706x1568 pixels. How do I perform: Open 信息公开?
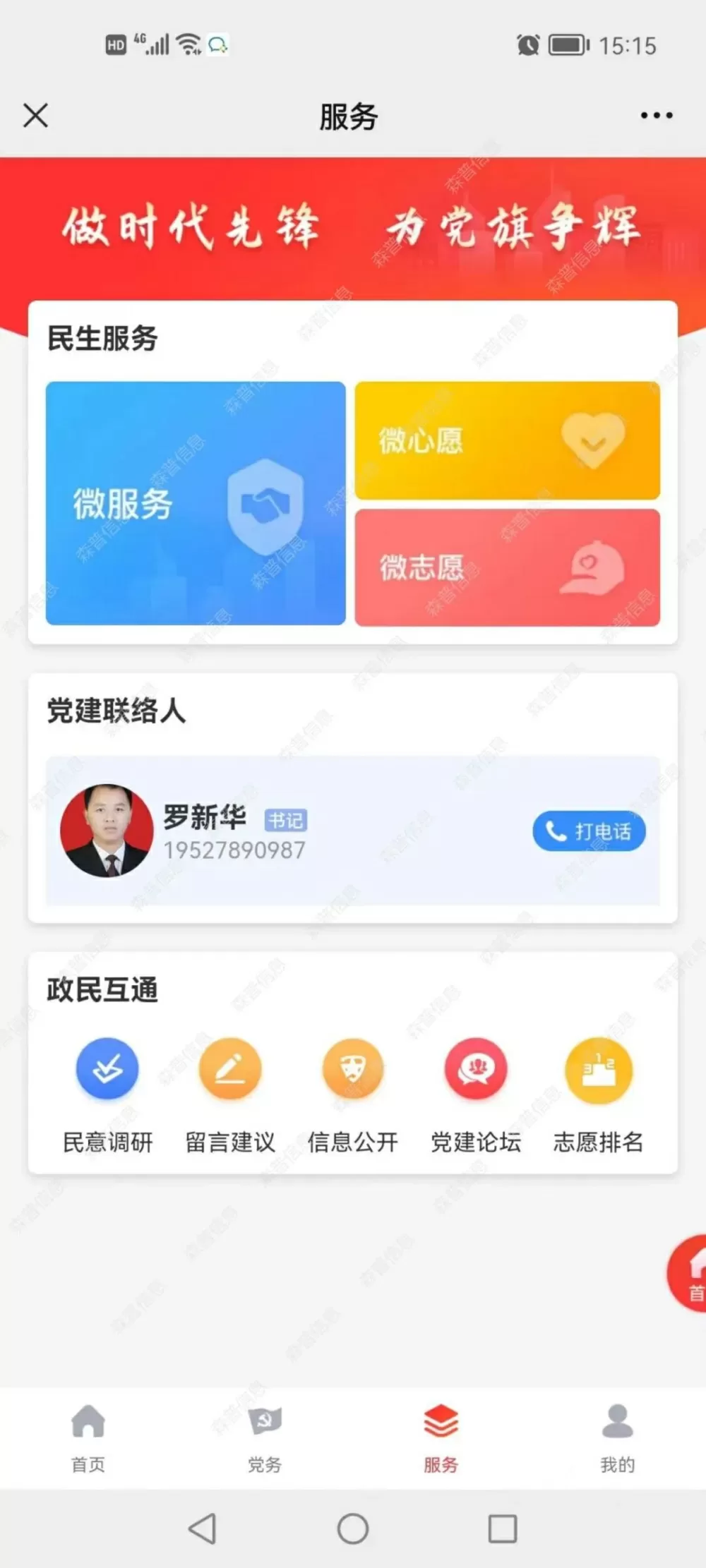353,1091
